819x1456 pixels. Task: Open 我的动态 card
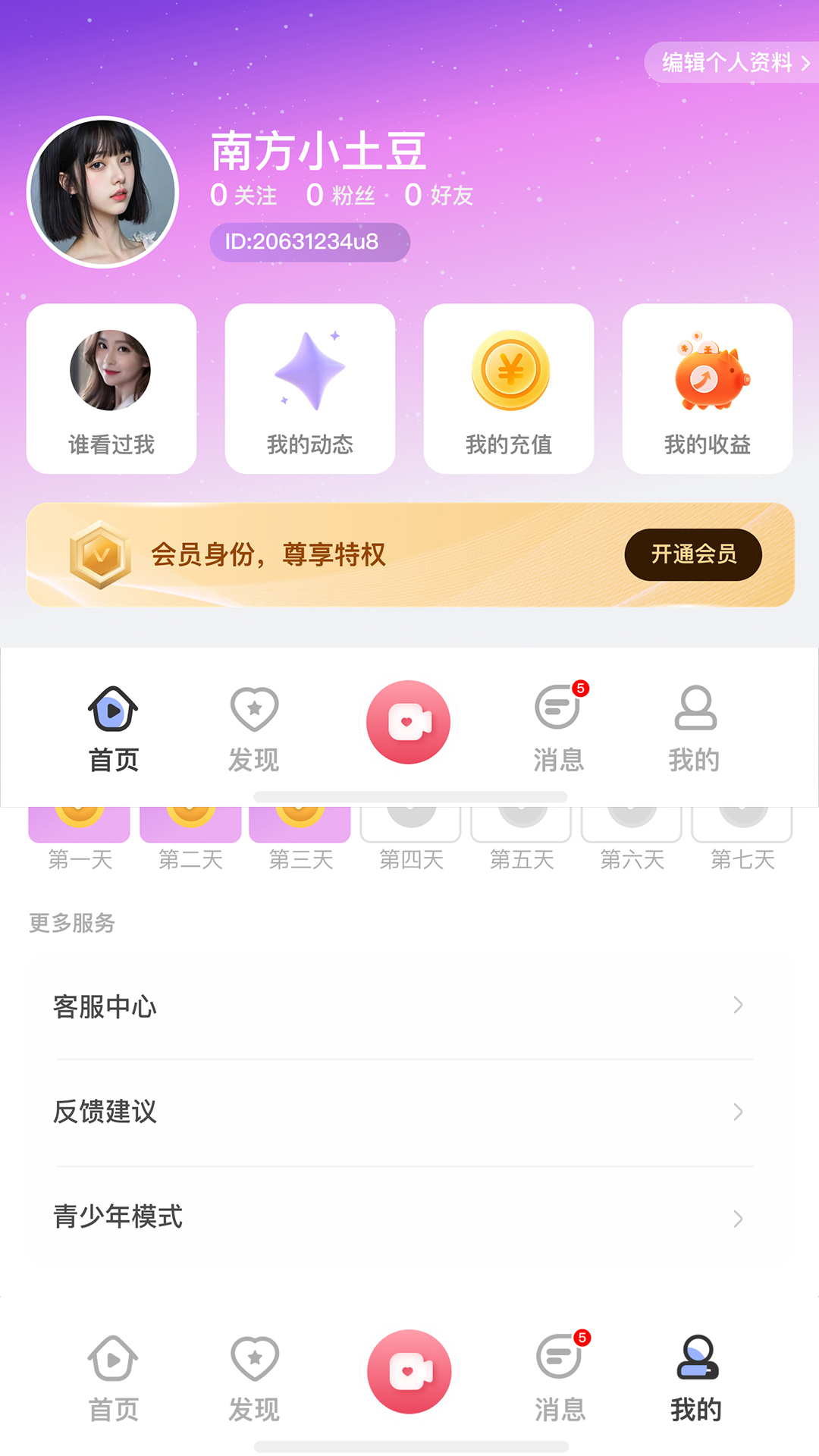click(x=310, y=389)
